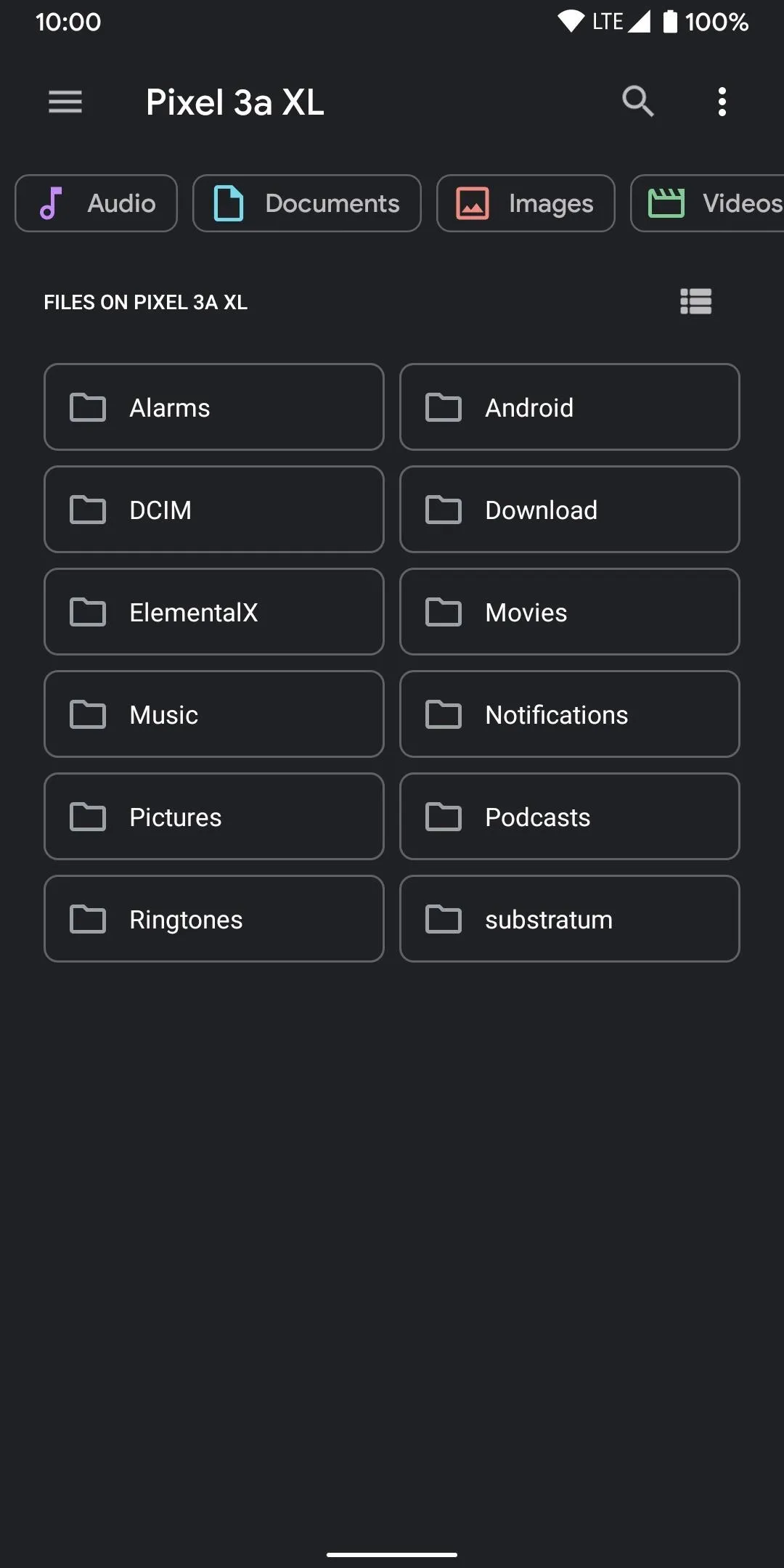View the Movies folder
The image size is (784, 1568).
tap(570, 612)
